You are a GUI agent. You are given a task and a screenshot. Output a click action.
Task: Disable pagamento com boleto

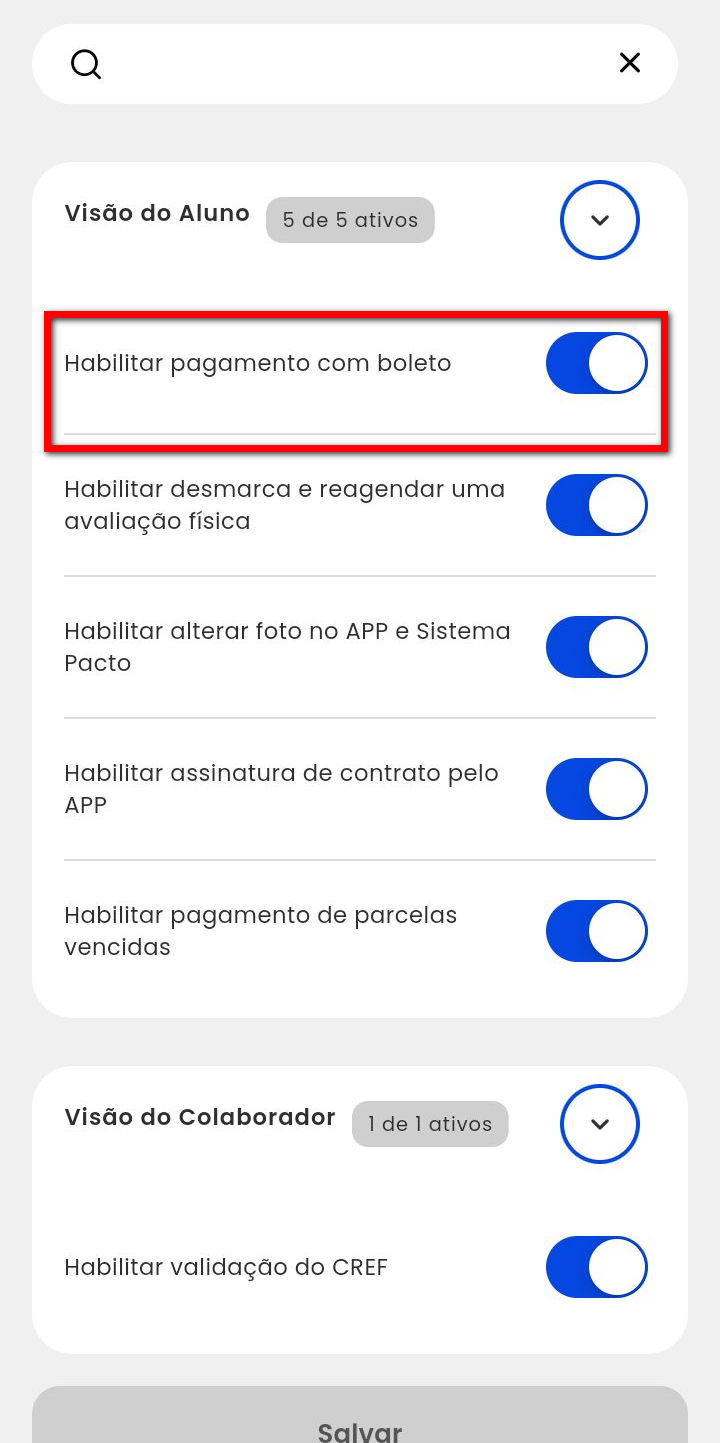click(596, 363)
